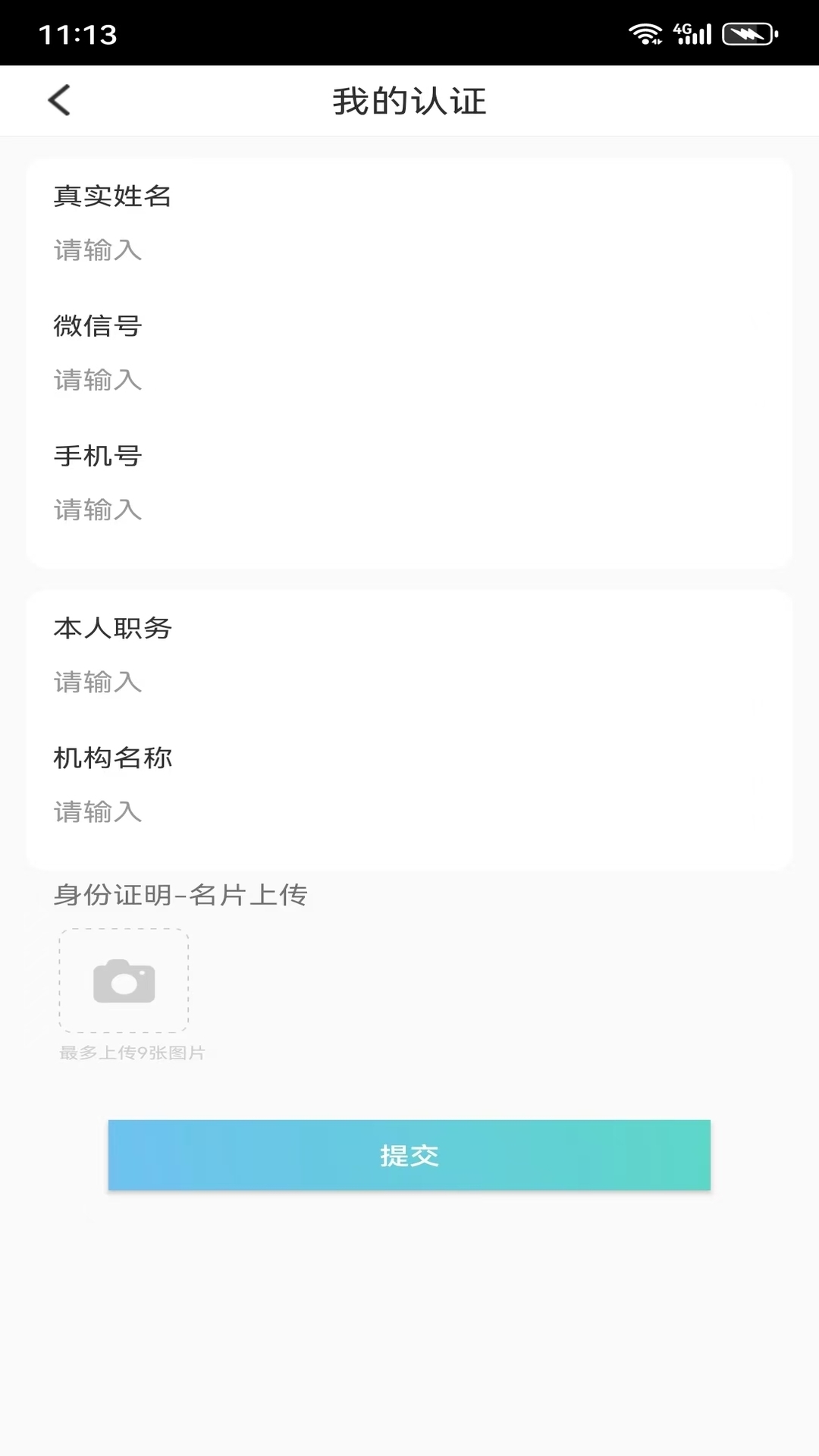This screenshot has width=819, height=1456.
Task: Go back from 我的认证 page
Action: pos(59,100)
